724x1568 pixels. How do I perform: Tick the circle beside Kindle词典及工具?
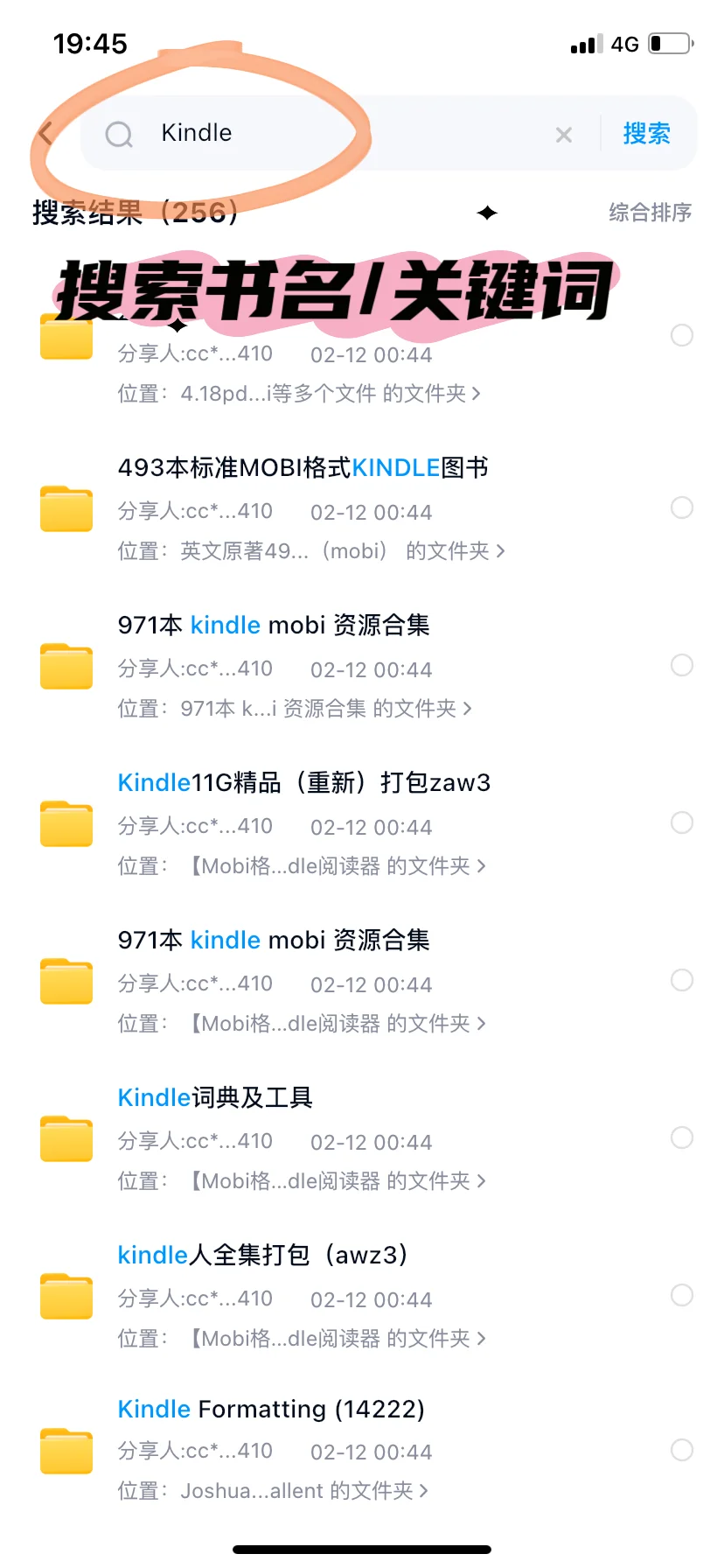pyautogui.click(x=682, y=1137)
